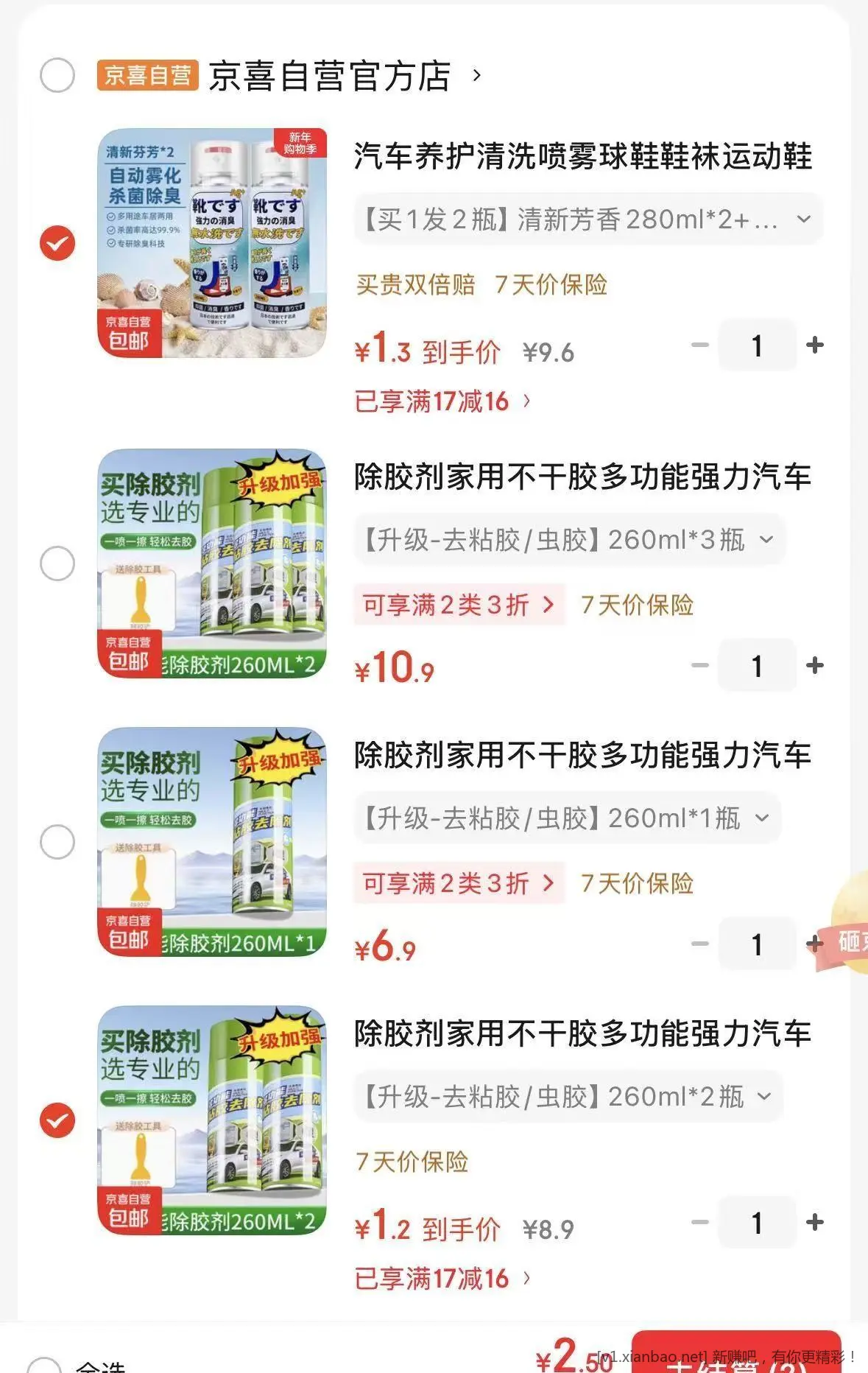Decrease quantity of the 260ml*3 除胶剂 item
868x1373 pixels.
click(699, 666)
